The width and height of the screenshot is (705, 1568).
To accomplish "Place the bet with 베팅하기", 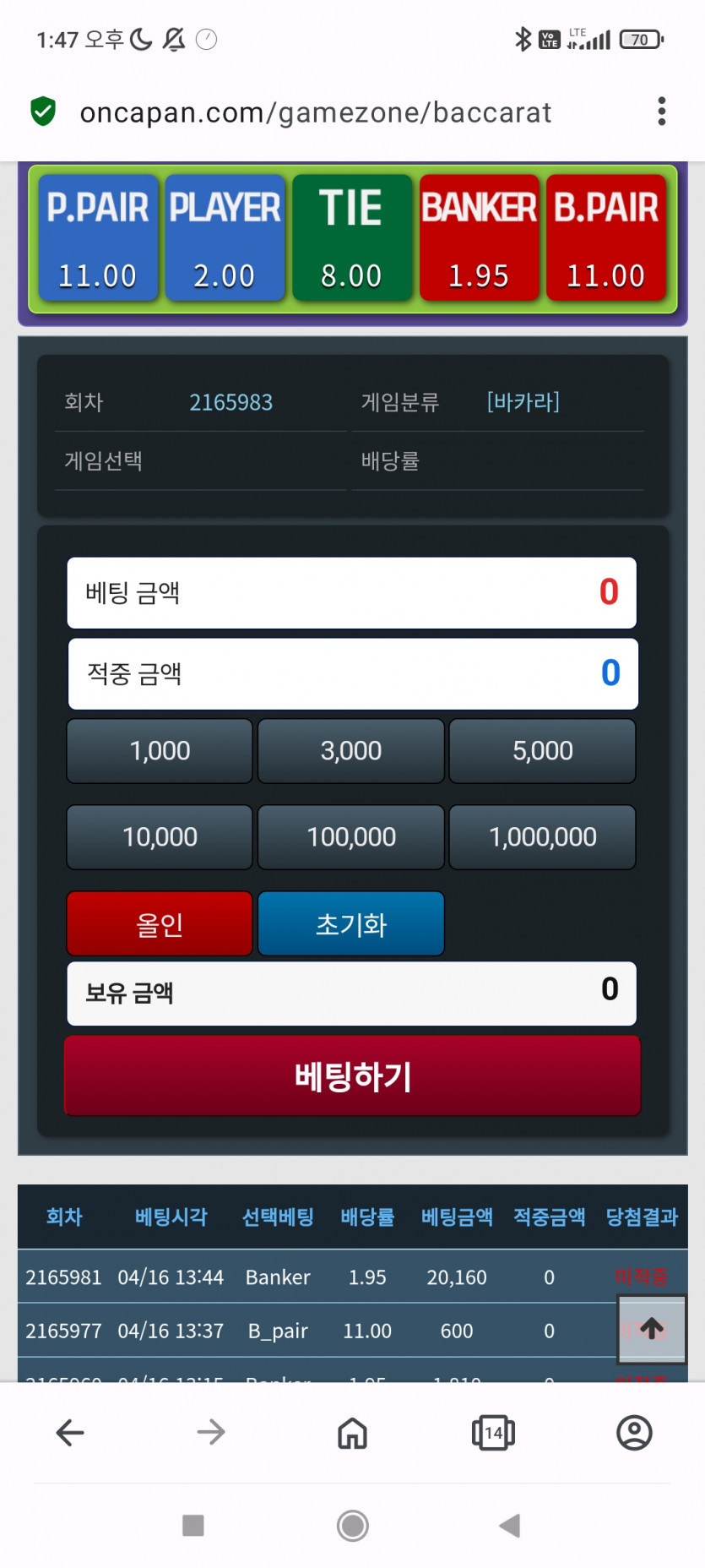I will tap(352, 1076).
